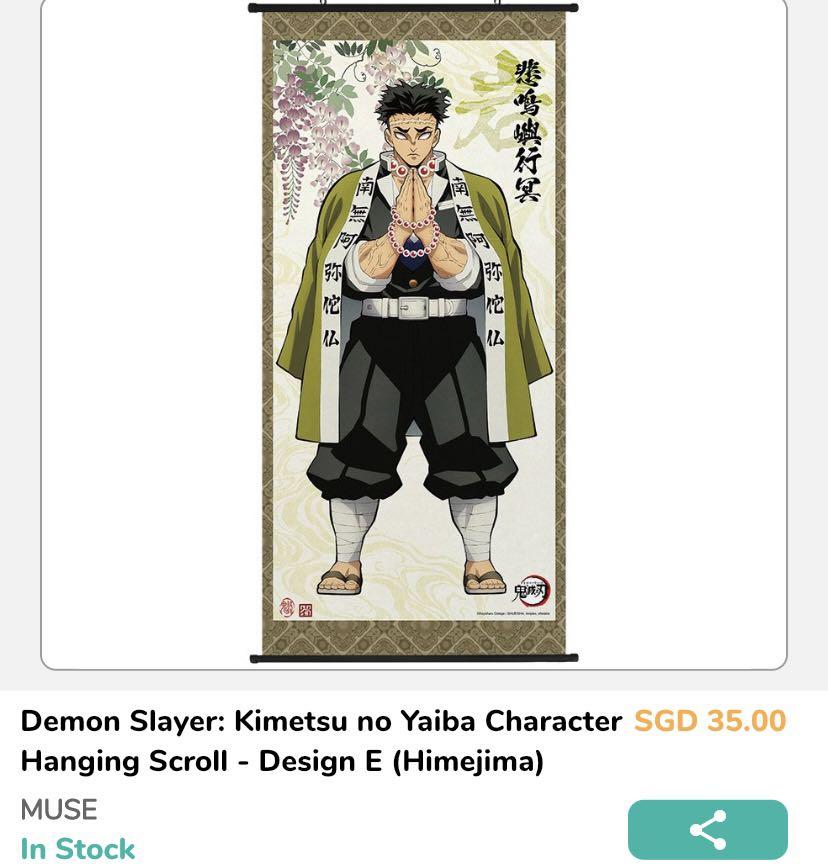
Task: Select the character artwork of Himejima
Action: point(414,300)
